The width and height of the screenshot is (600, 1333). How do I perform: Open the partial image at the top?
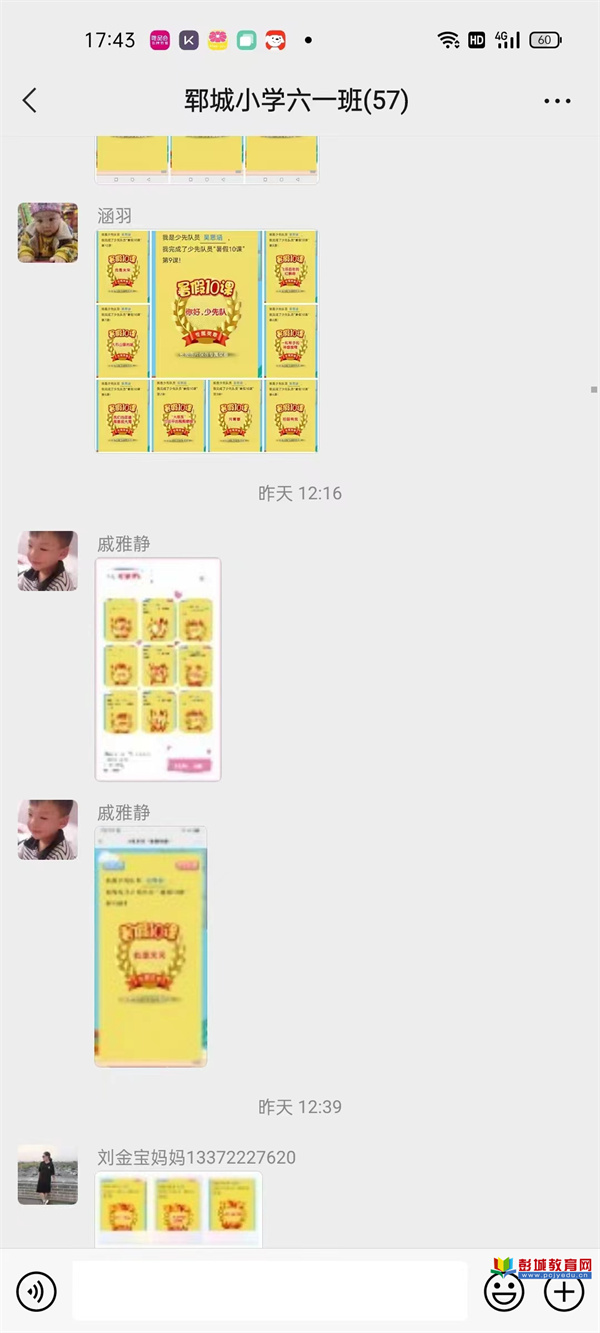(206, 160)
